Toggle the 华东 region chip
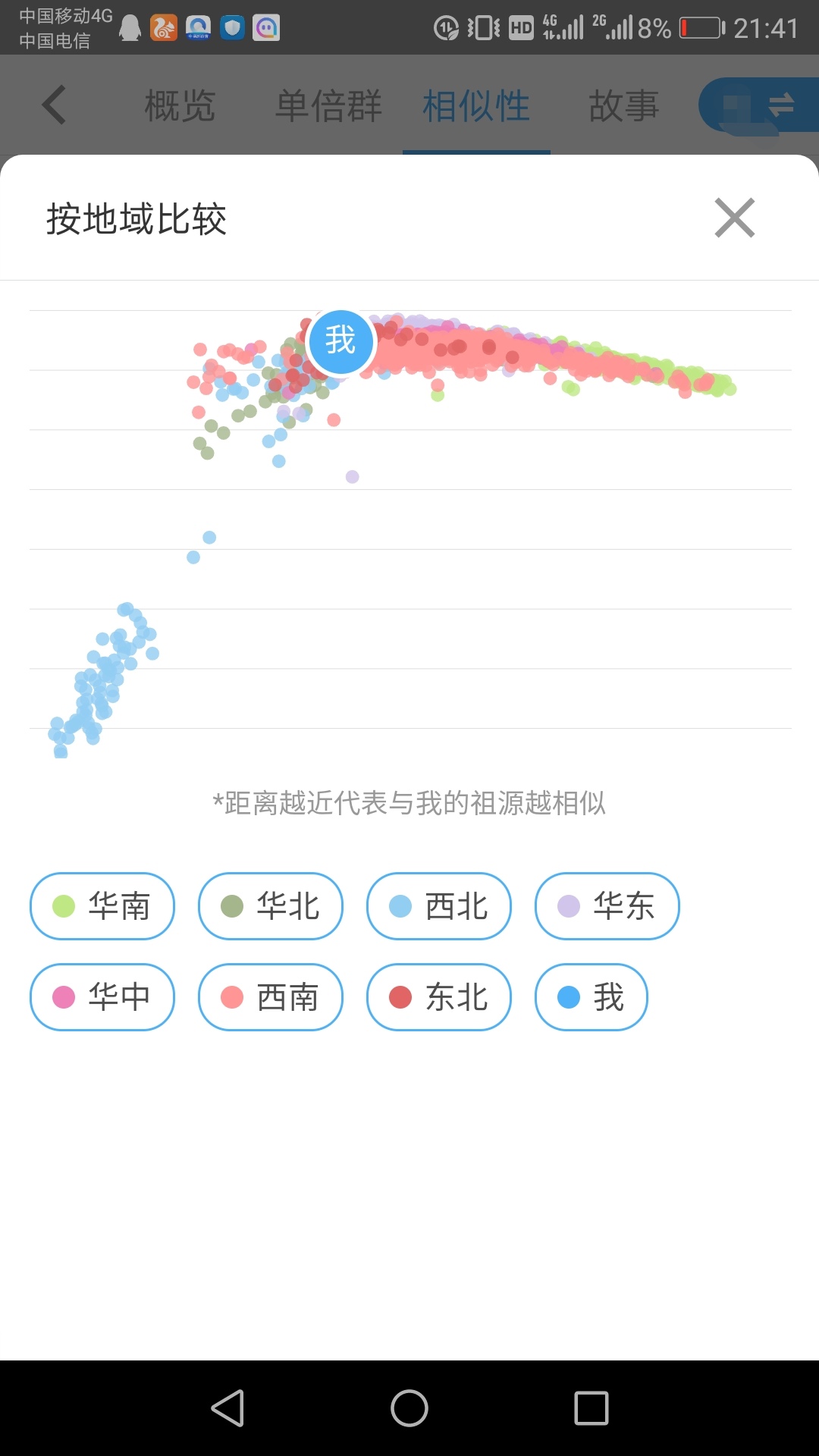819x1456 pixels. [607, 906]
